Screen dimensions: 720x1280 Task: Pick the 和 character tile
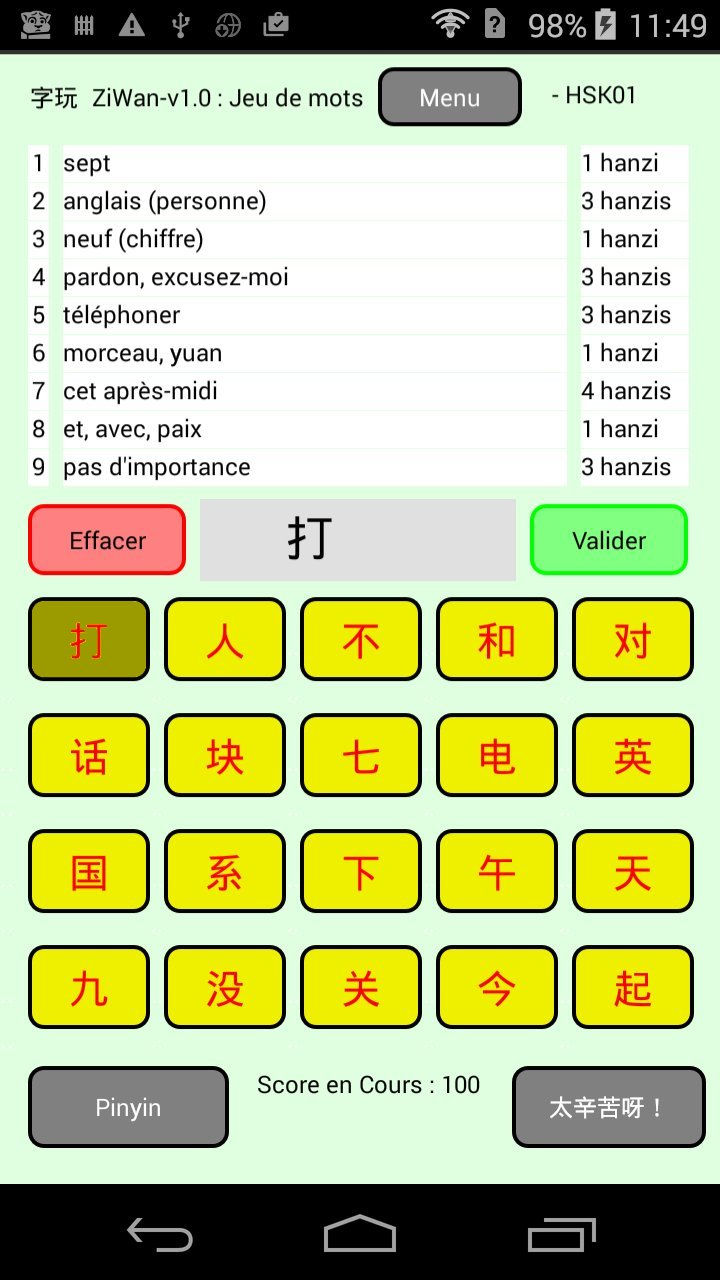click(x=497, y=639)
